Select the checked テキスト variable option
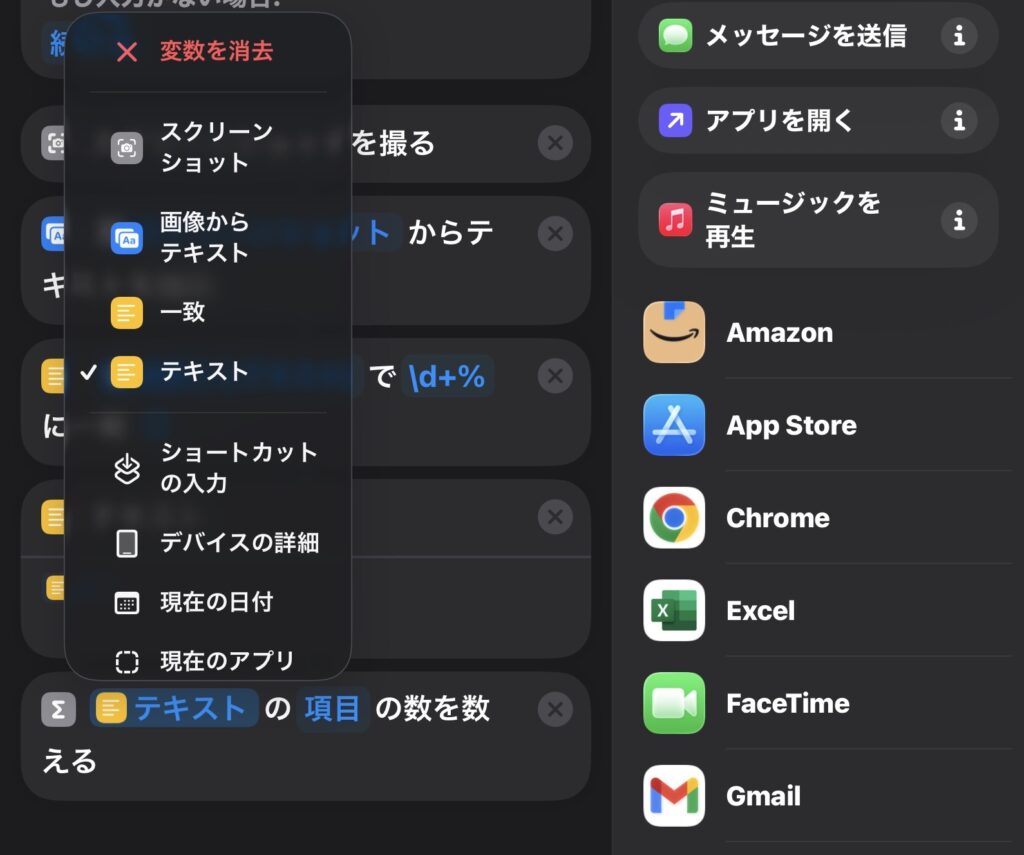This screenshot has height=855, width=1024. [204, 372]
